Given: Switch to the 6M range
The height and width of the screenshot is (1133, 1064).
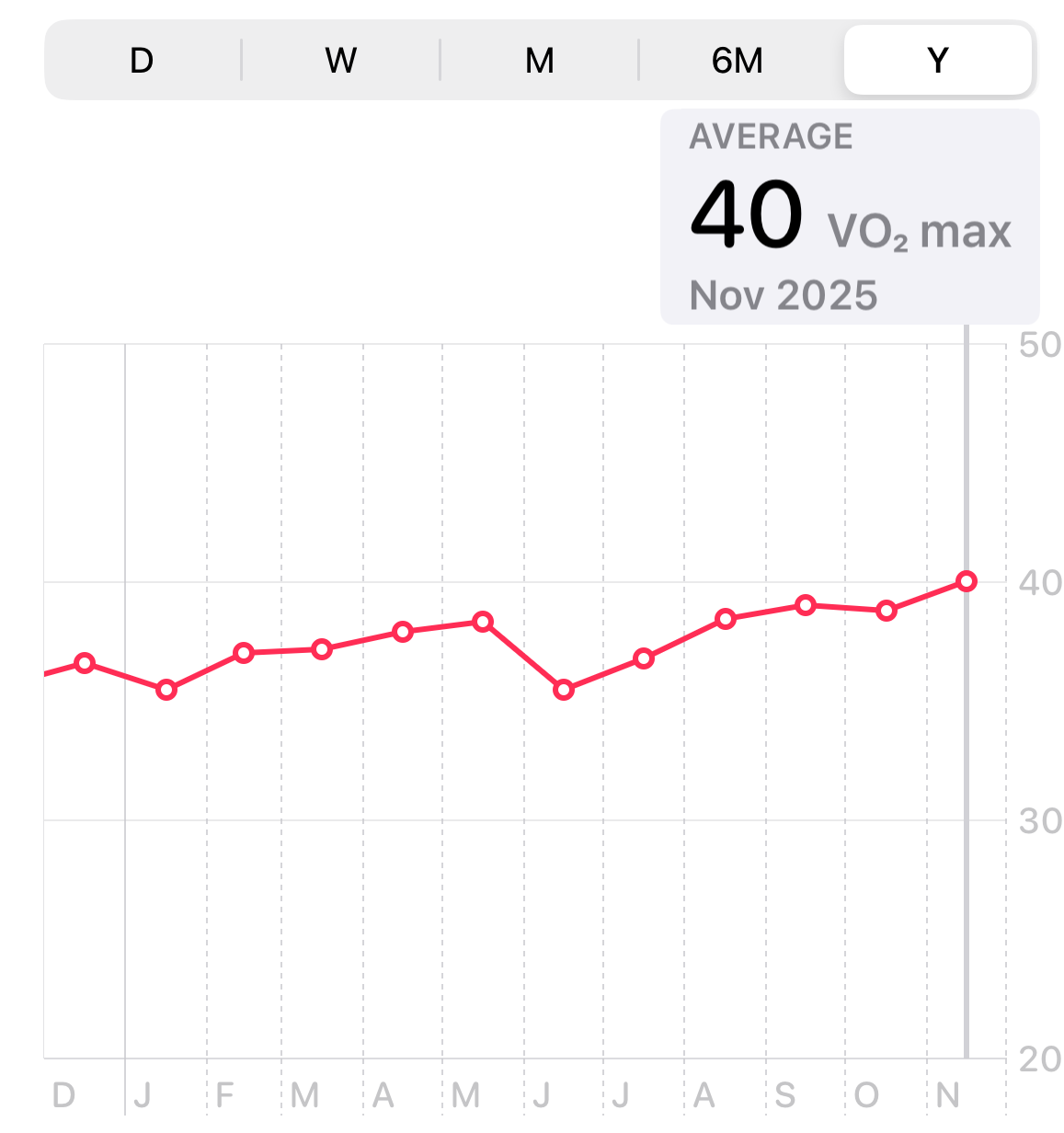Looking at the screenshot, I should pyautogui.click(x=738, y=61).
